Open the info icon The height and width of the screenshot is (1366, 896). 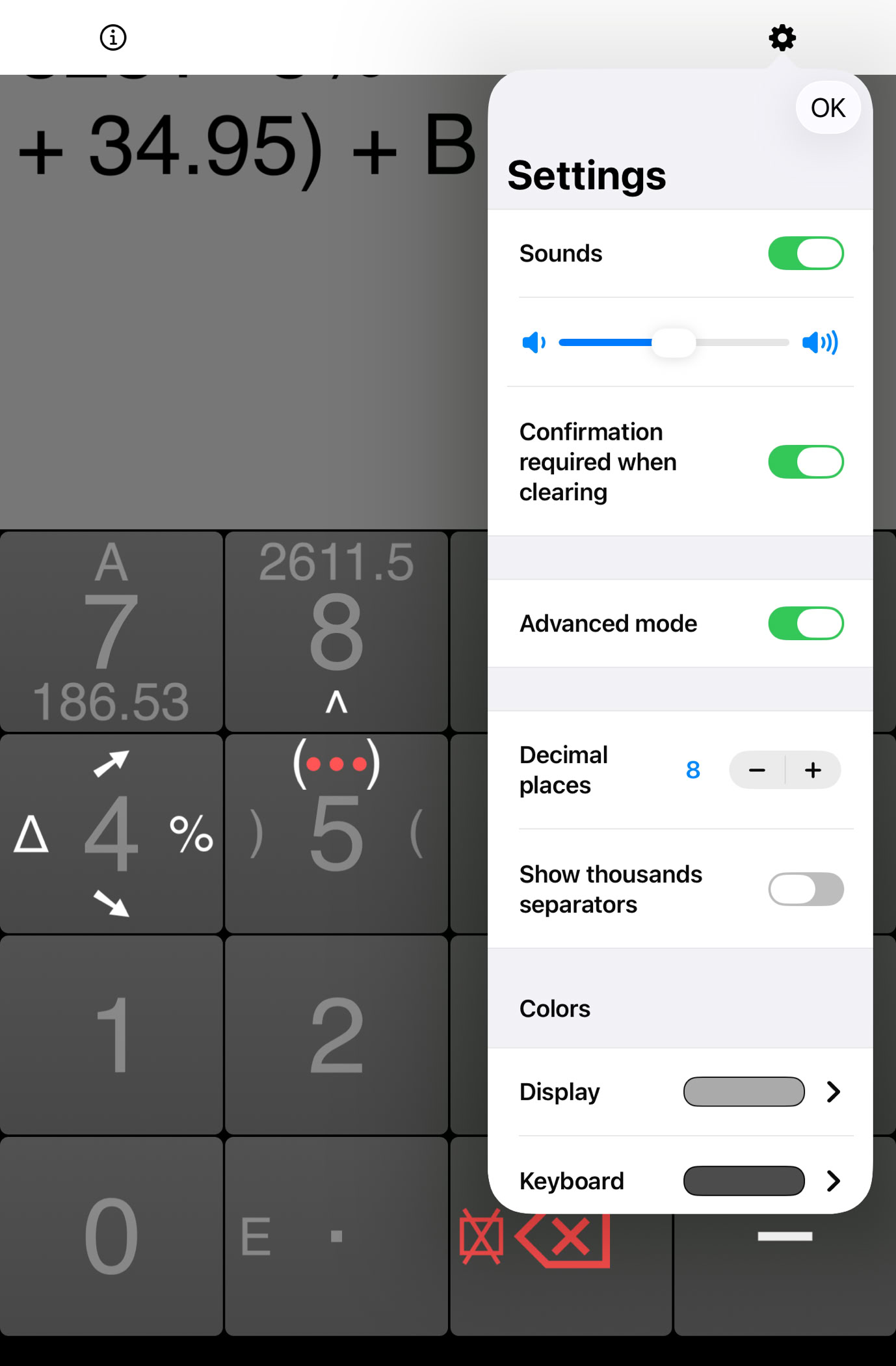(x=113, y=38)
